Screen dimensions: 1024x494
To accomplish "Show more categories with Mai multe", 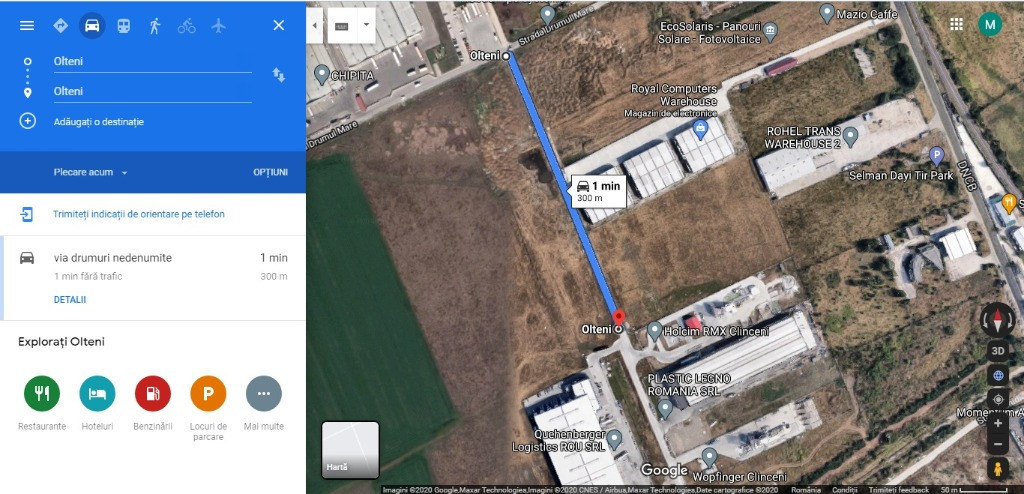I will click(x=264, y=394).
